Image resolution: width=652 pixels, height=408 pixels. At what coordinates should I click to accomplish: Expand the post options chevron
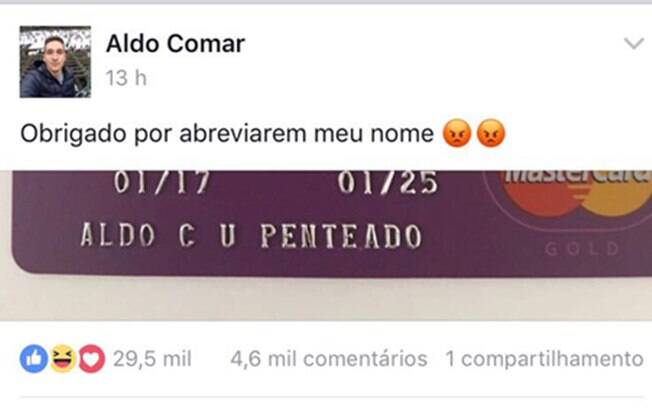(633, 44)
